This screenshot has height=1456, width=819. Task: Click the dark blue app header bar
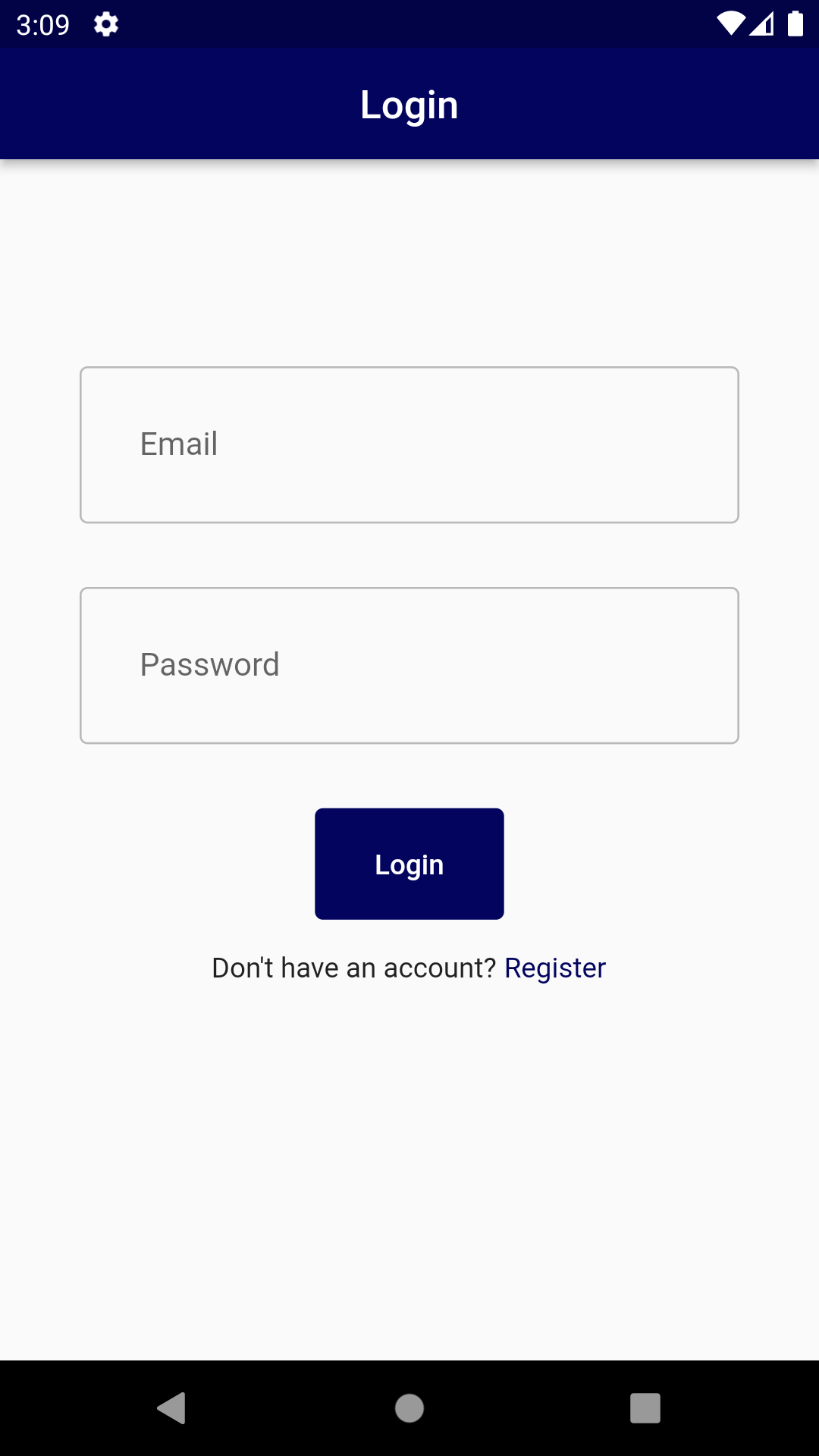click(409, 104)
